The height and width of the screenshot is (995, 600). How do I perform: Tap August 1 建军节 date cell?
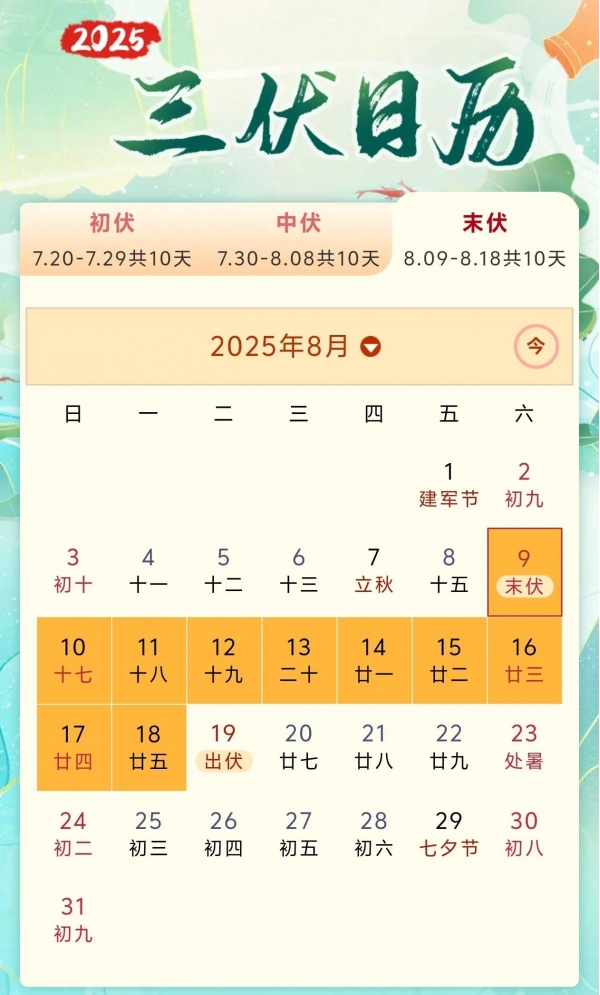[x=449, y=485]
